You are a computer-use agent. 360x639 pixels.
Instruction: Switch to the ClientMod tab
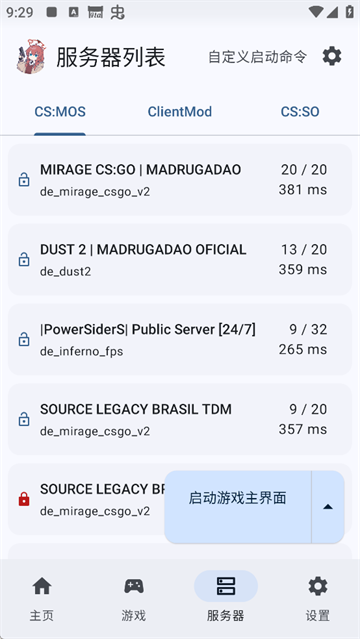180,112
